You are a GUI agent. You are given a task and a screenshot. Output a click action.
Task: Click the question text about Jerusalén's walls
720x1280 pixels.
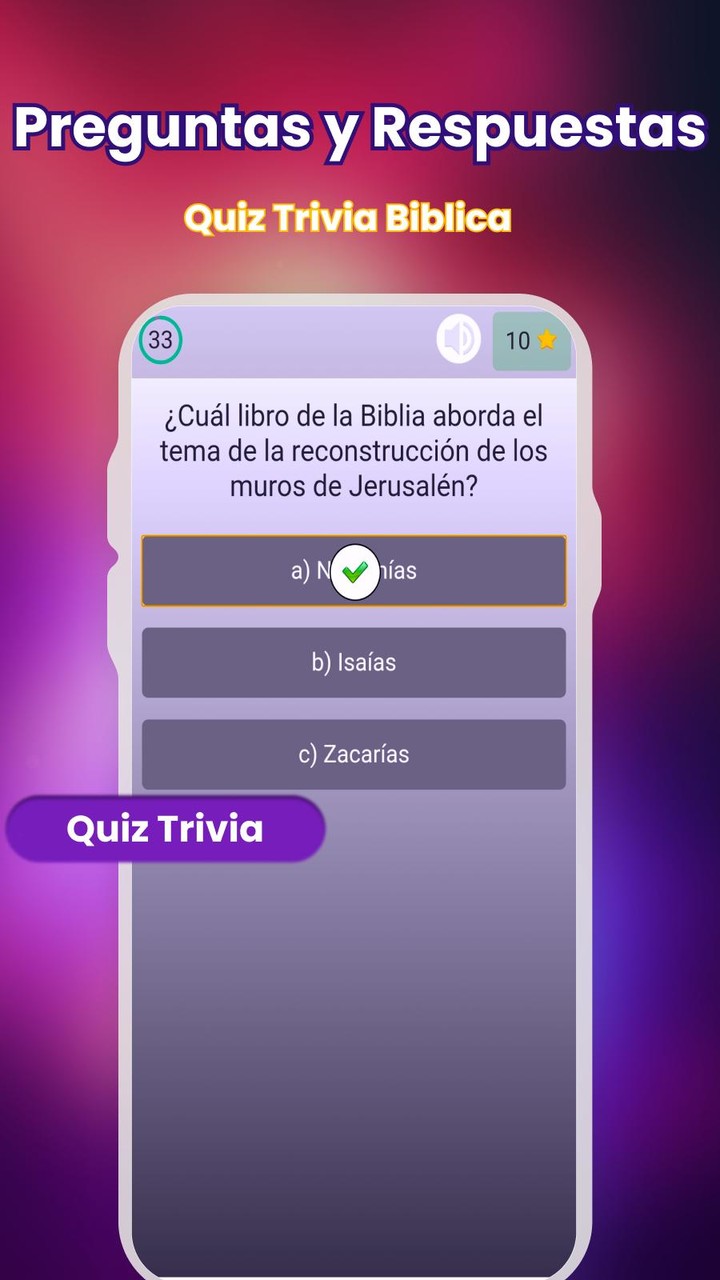click(354, 451)
